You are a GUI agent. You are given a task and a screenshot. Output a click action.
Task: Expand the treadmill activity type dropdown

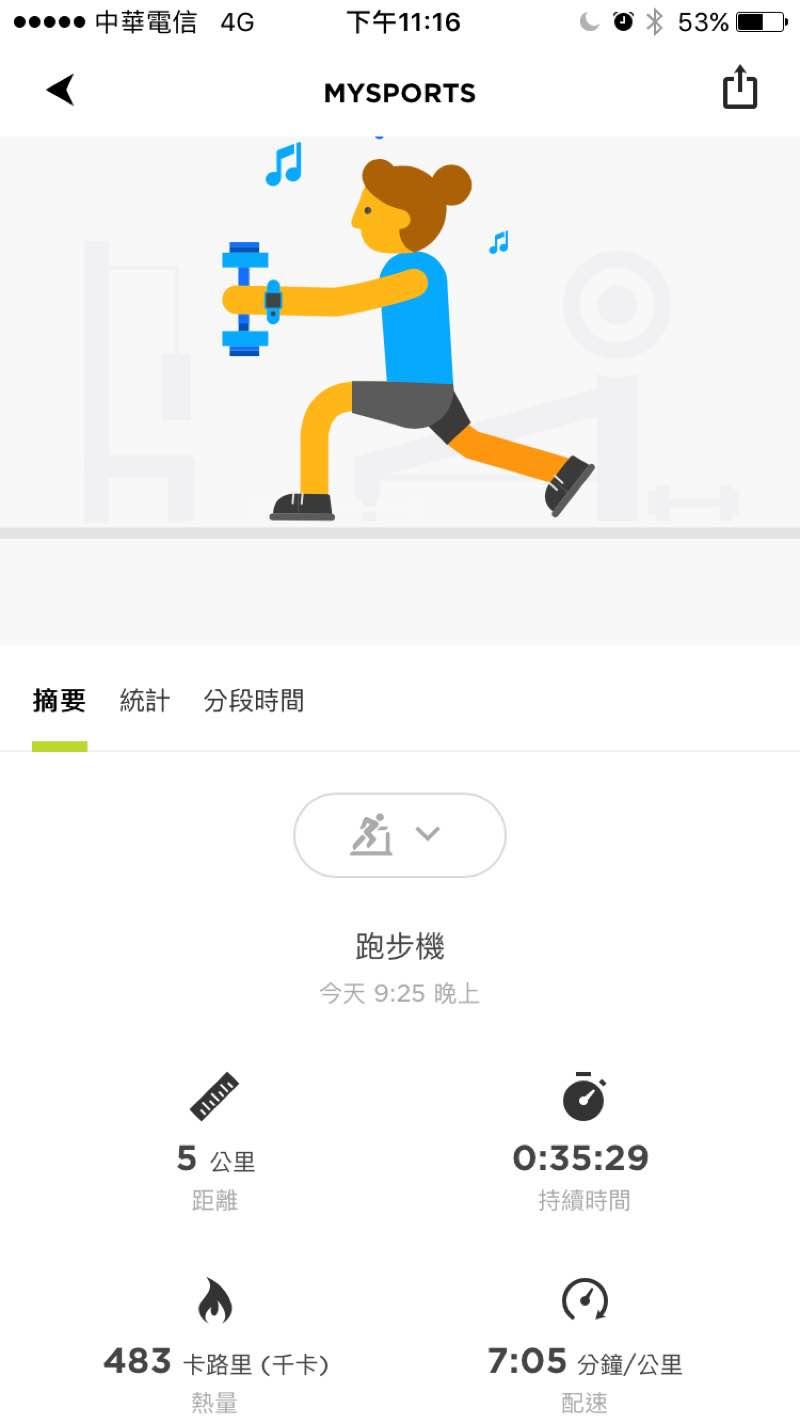pos(399,835)
